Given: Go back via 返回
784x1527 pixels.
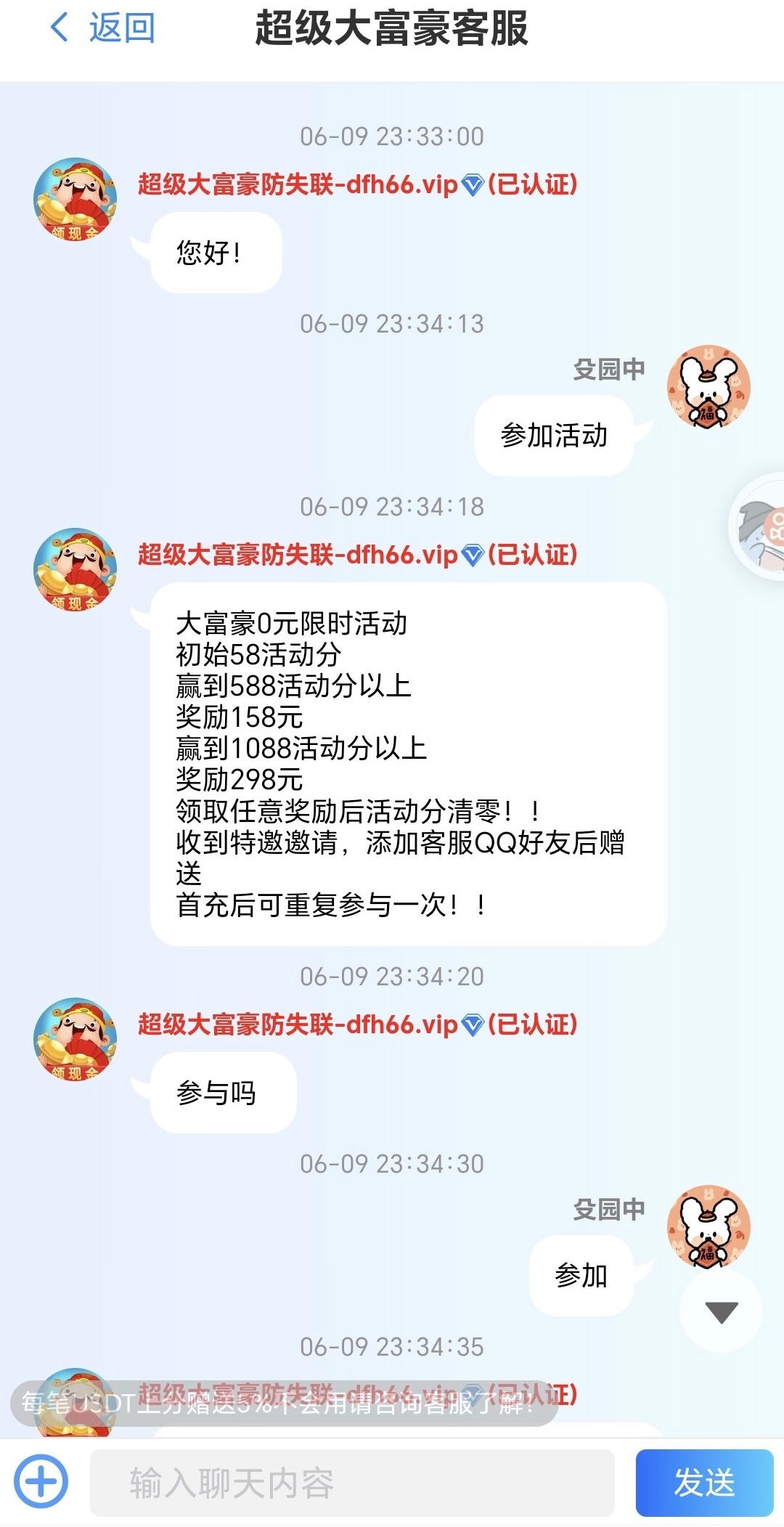Looking at the screenshot, I should pyautogui.click(x=102, y=29).
